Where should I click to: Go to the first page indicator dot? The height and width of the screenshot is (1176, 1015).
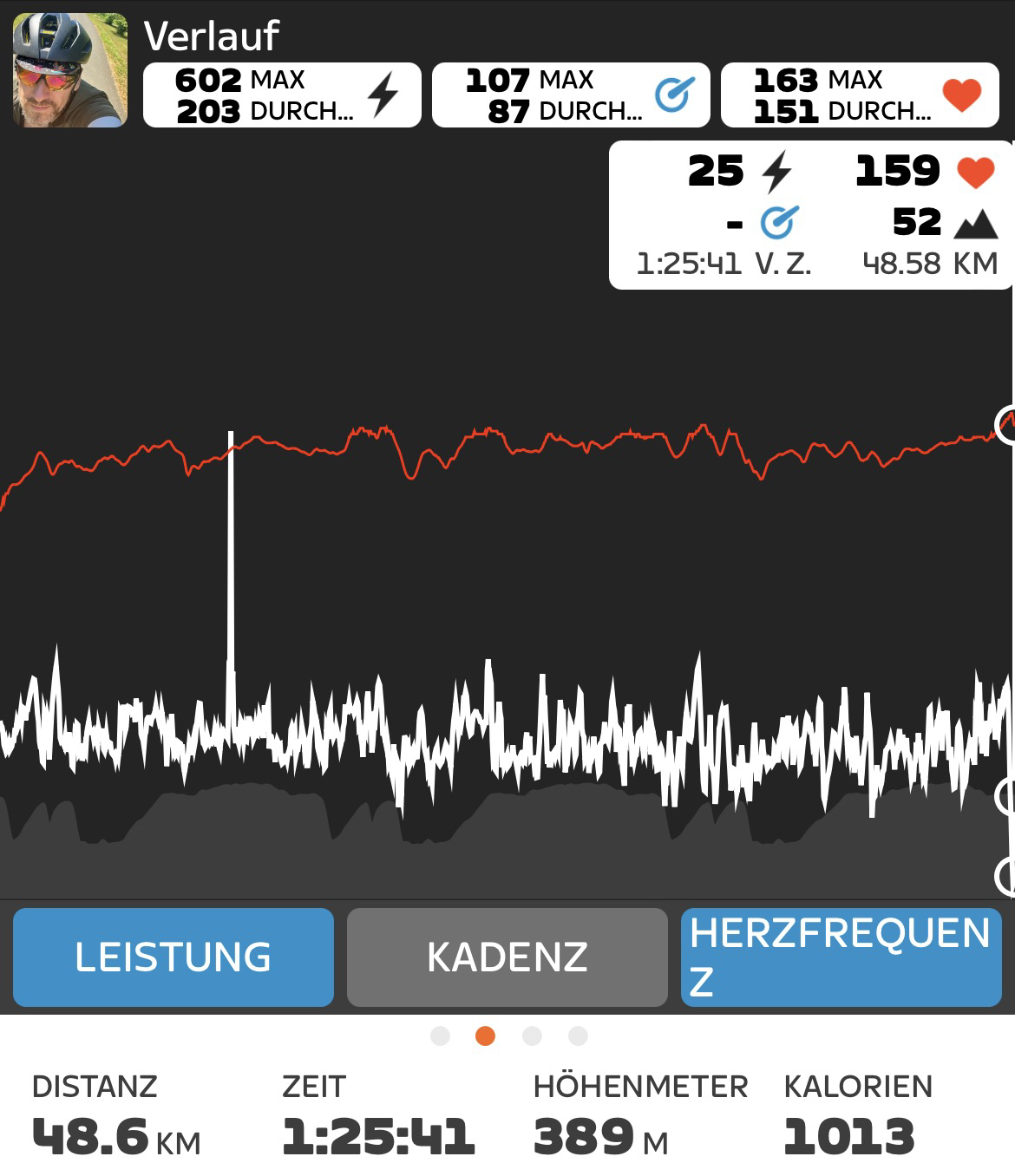440,1036
